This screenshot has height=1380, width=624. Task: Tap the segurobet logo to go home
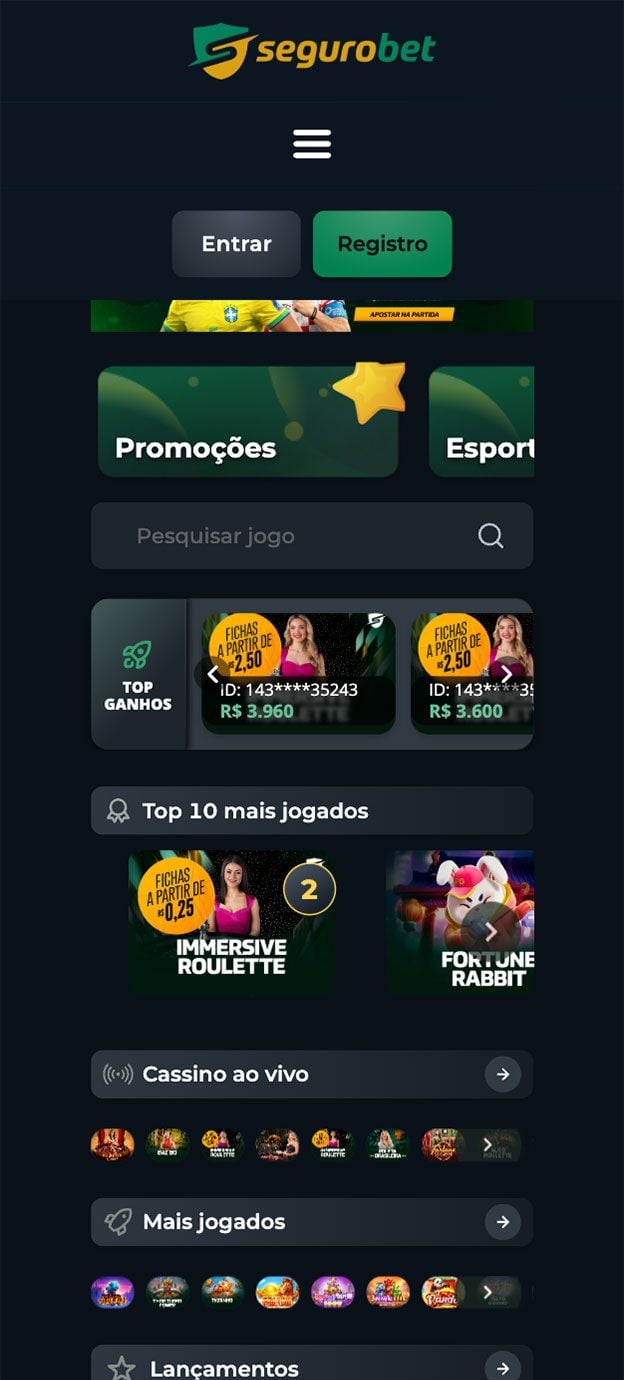pyautogui.click(x=312, y=50)
